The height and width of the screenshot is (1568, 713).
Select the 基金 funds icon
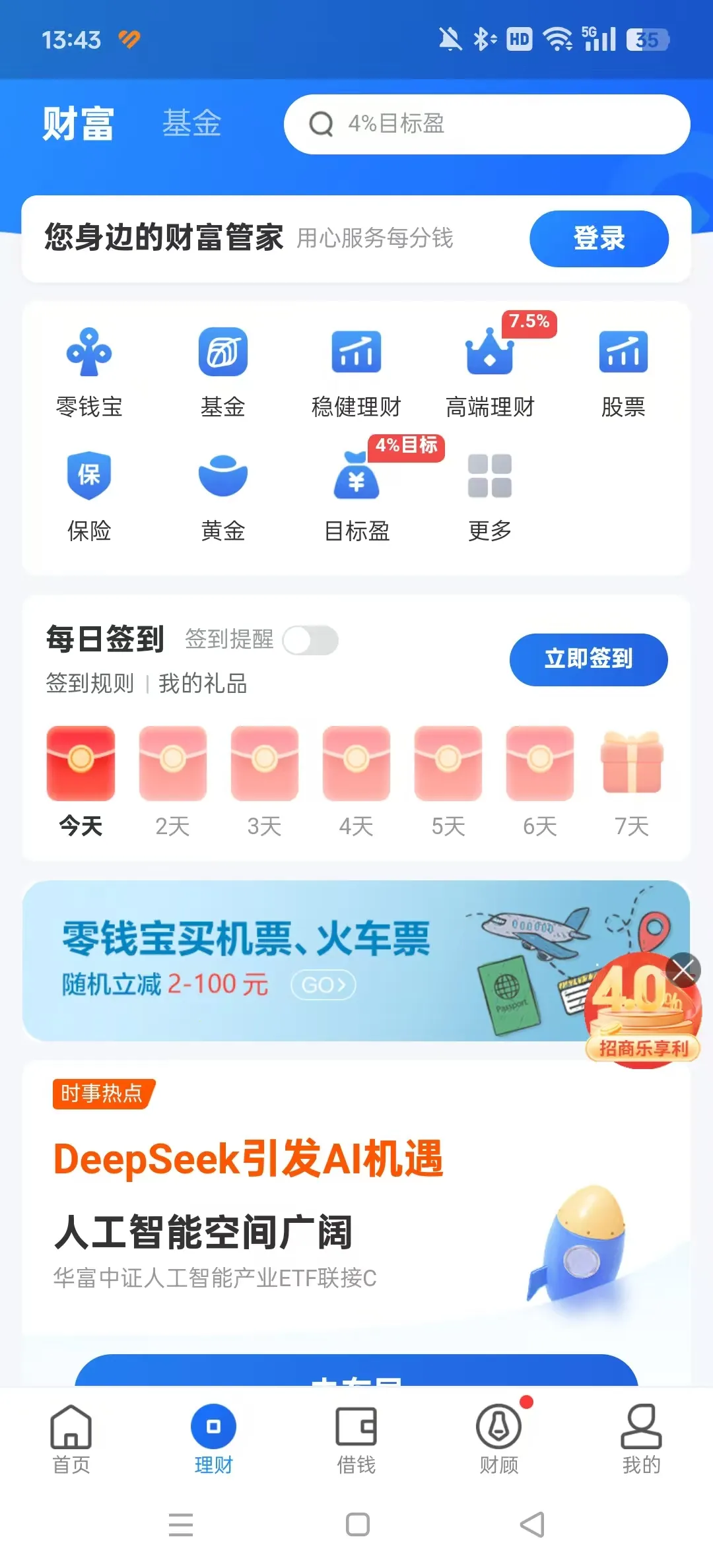pos(223,370)
